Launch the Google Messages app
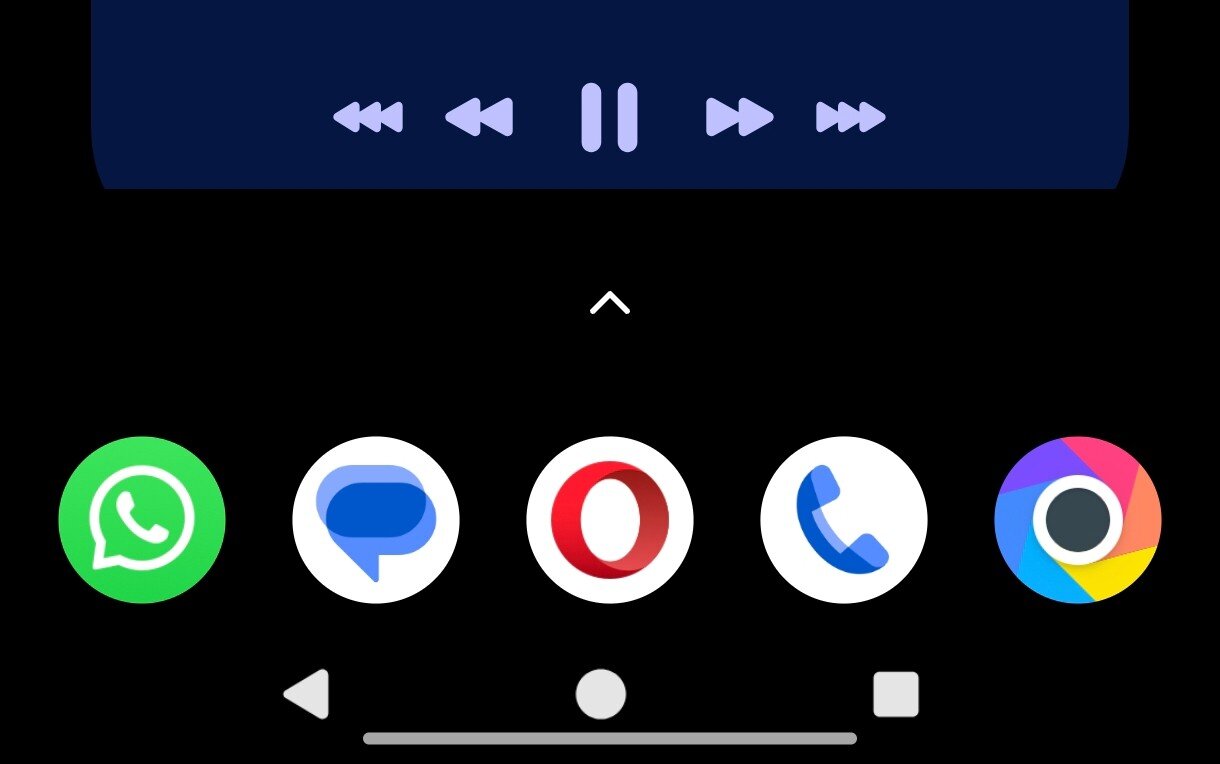 pos(376,520)
